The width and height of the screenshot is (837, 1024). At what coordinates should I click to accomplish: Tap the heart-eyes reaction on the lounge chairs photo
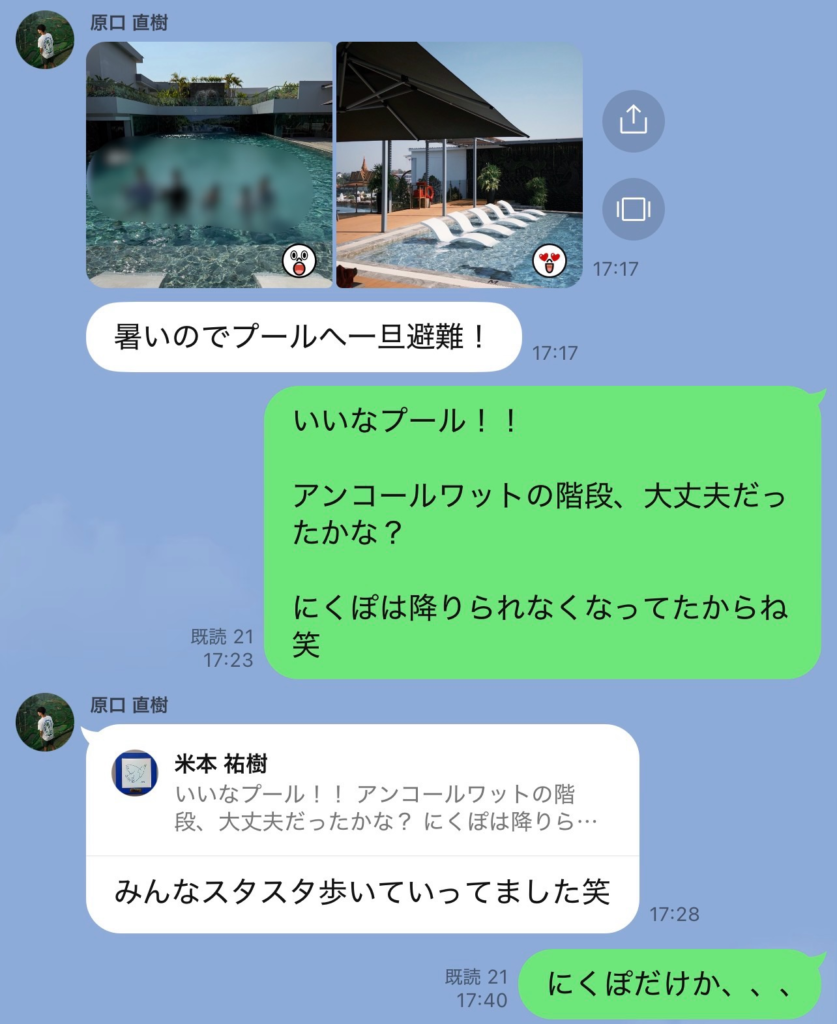click(x=549, y=261)
